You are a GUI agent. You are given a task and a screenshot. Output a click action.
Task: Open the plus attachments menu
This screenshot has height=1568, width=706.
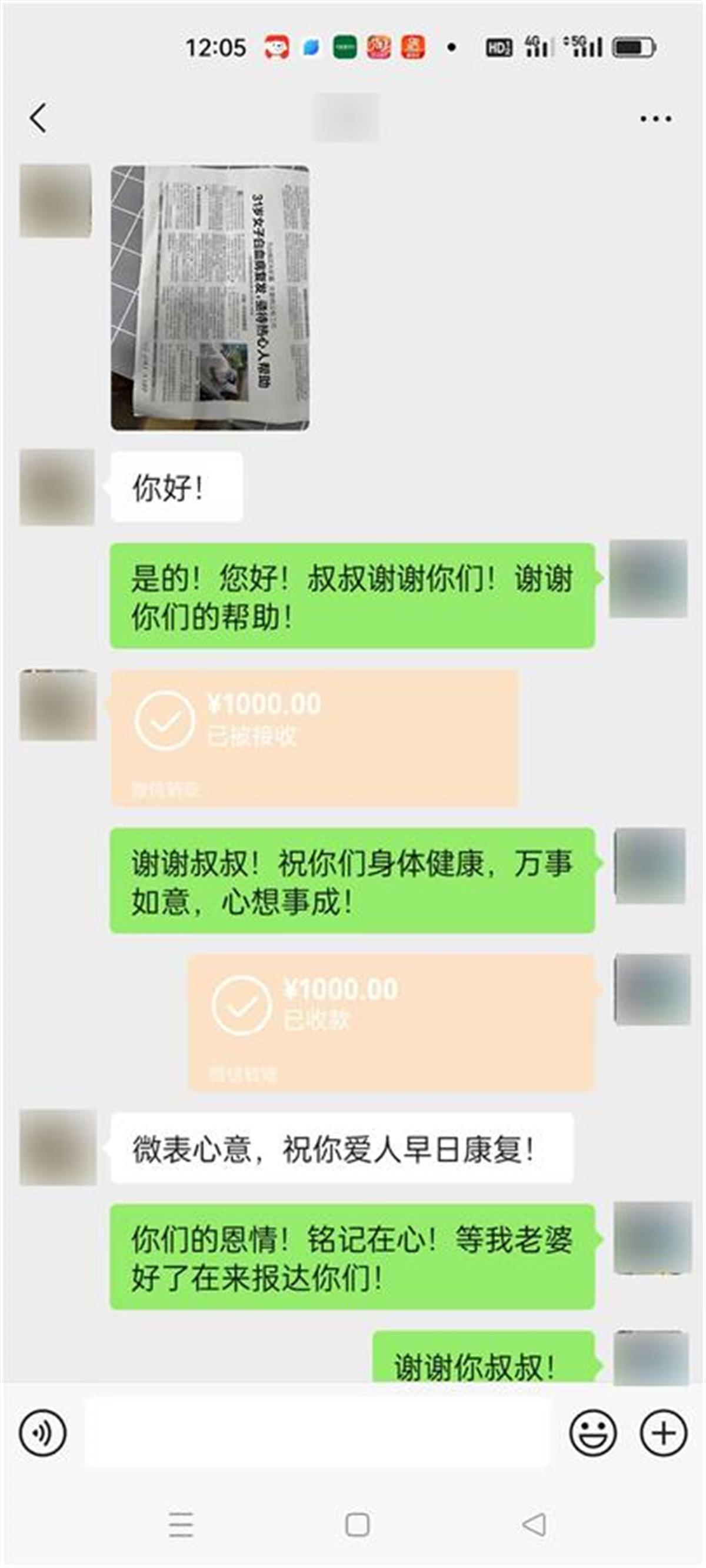tap(662, 1433)
